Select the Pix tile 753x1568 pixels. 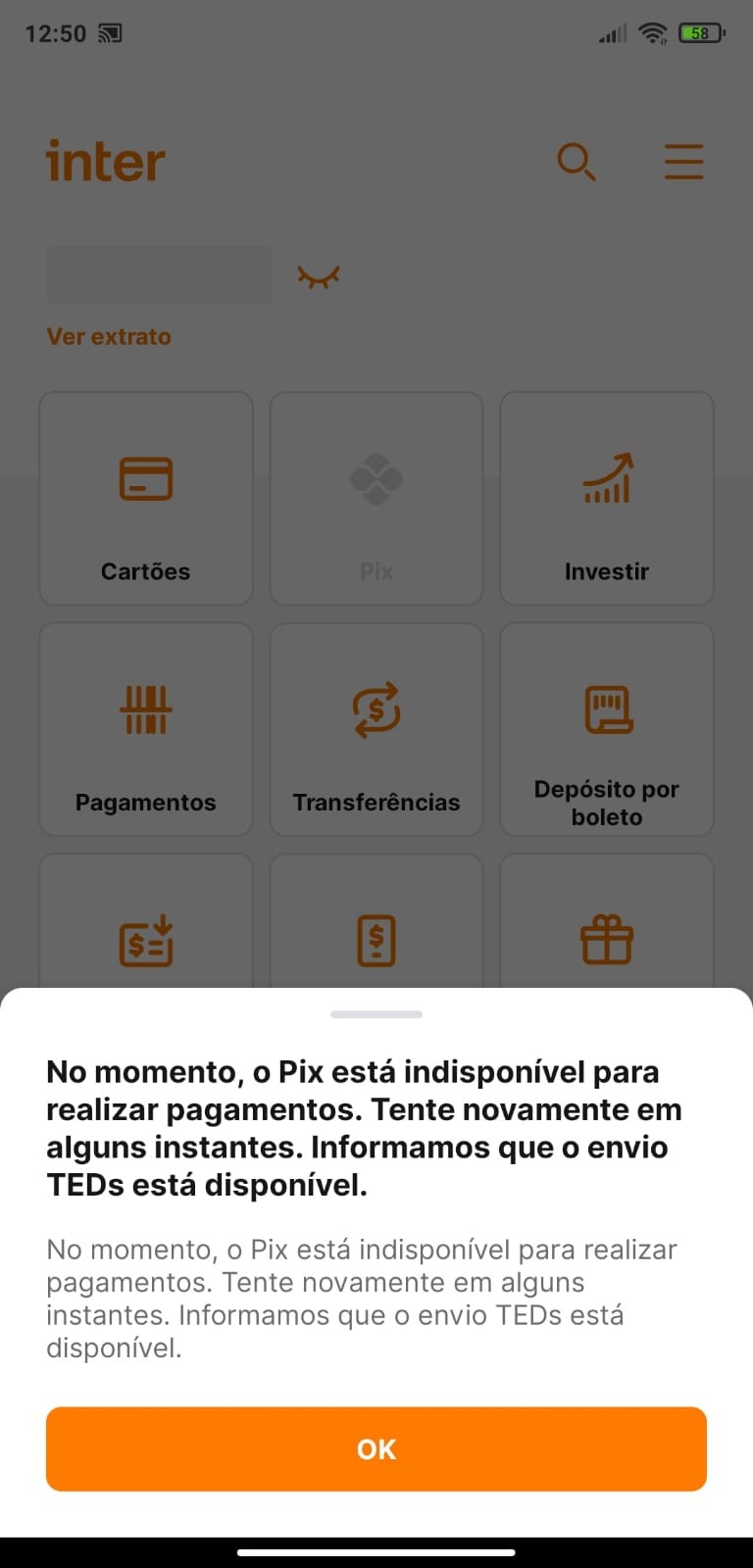(376, 498)
